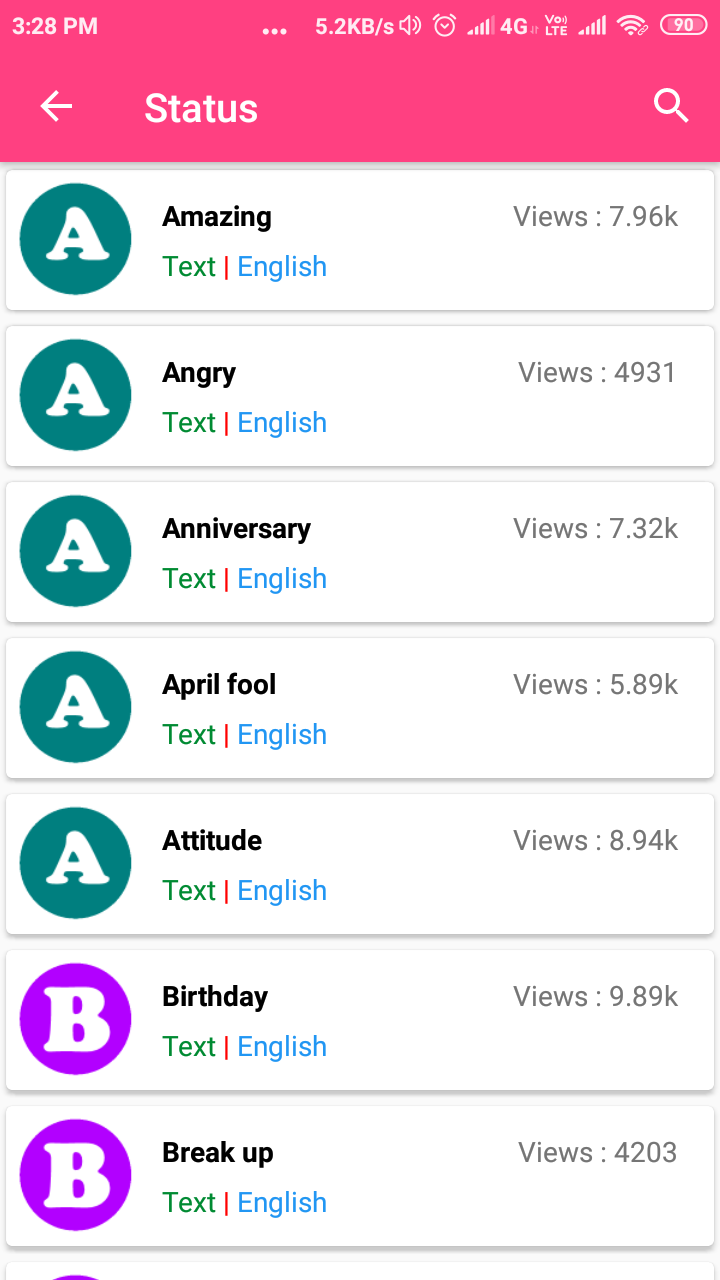
Task: Open the search icon
Action: coord(671,105)
